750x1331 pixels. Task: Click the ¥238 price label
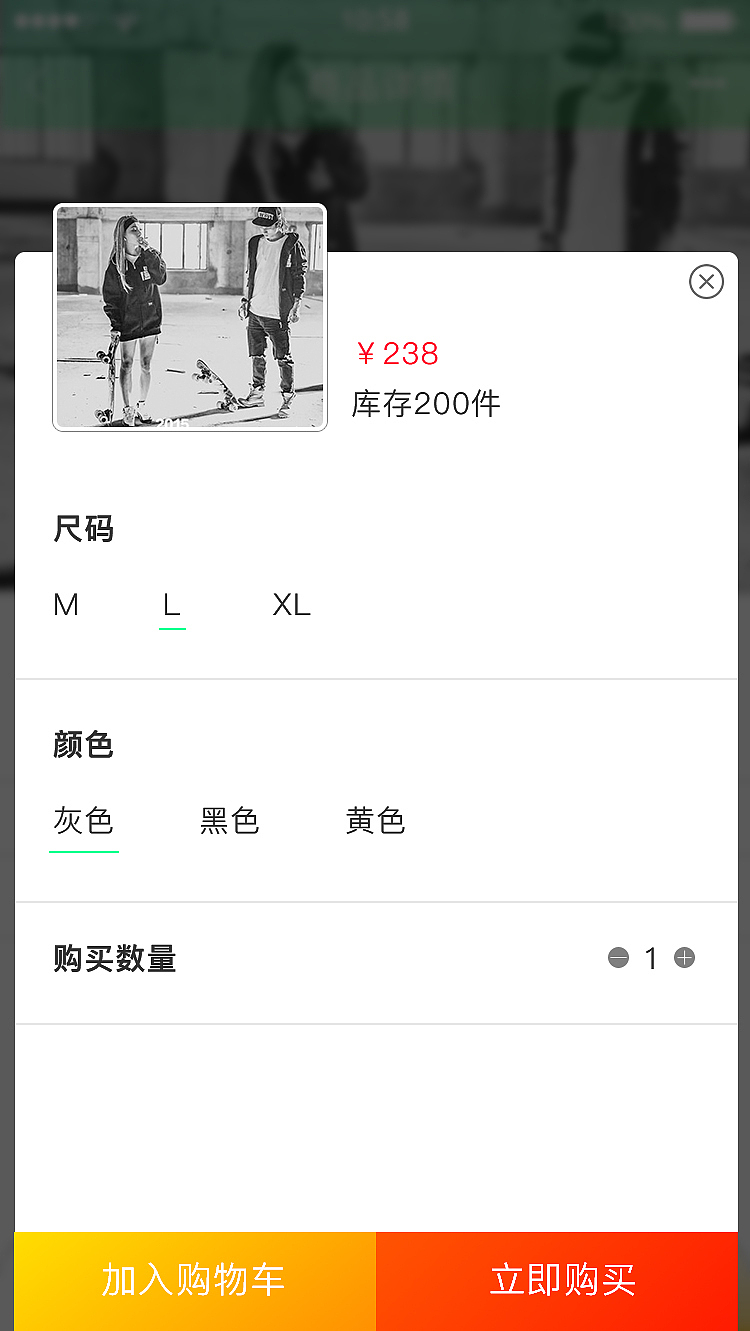(398, 354)
